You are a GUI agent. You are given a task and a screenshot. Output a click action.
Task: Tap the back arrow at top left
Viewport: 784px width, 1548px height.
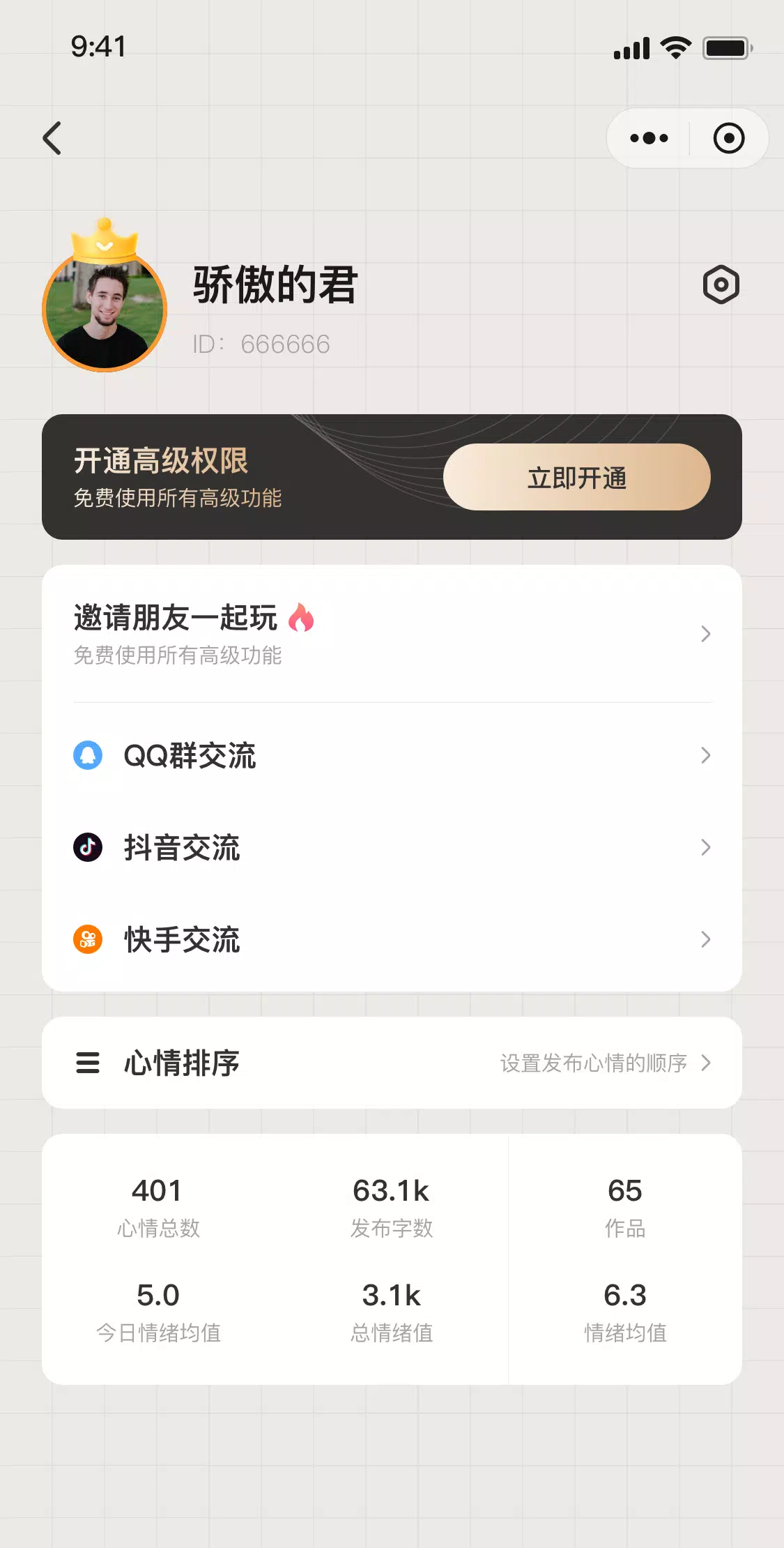point(52,137)
